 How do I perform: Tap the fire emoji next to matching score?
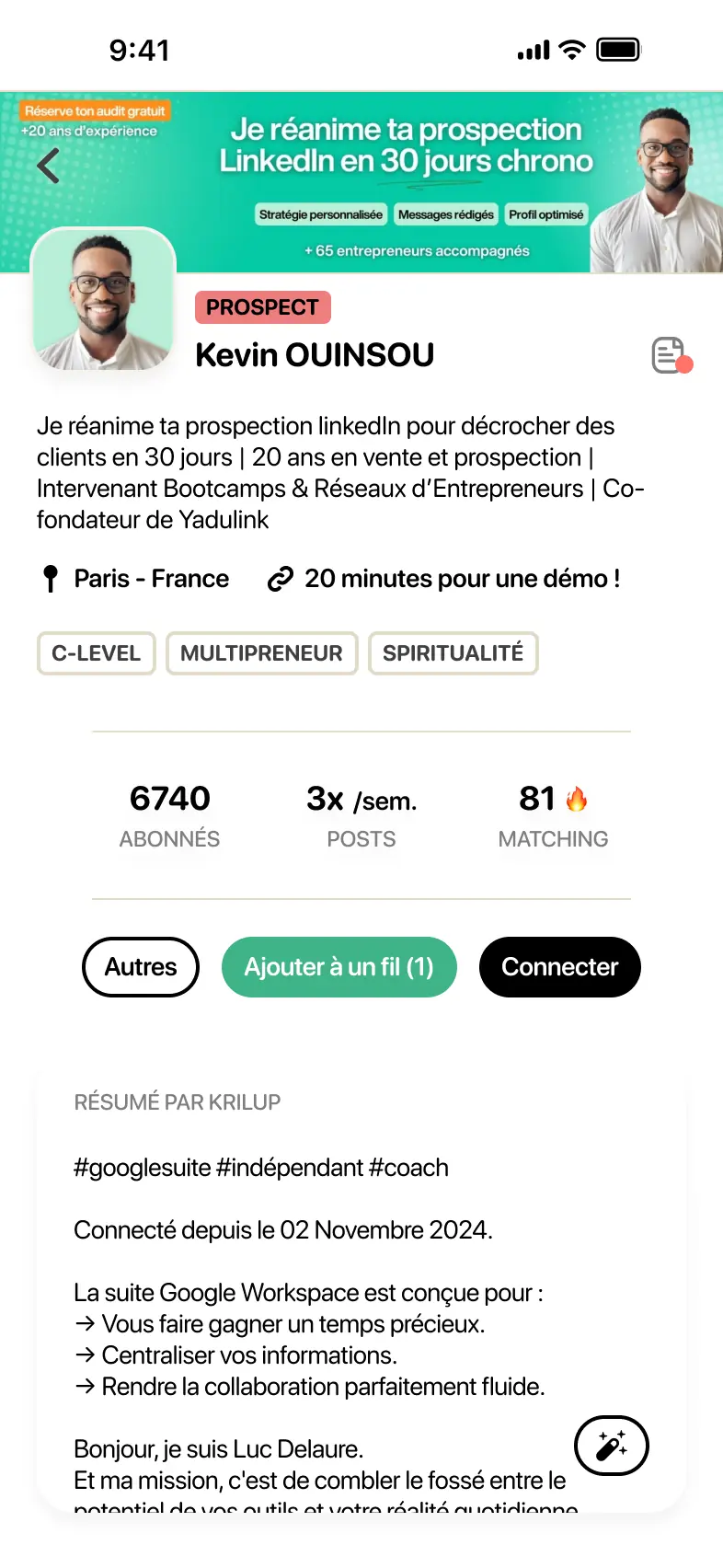click(x=577, y=799)
